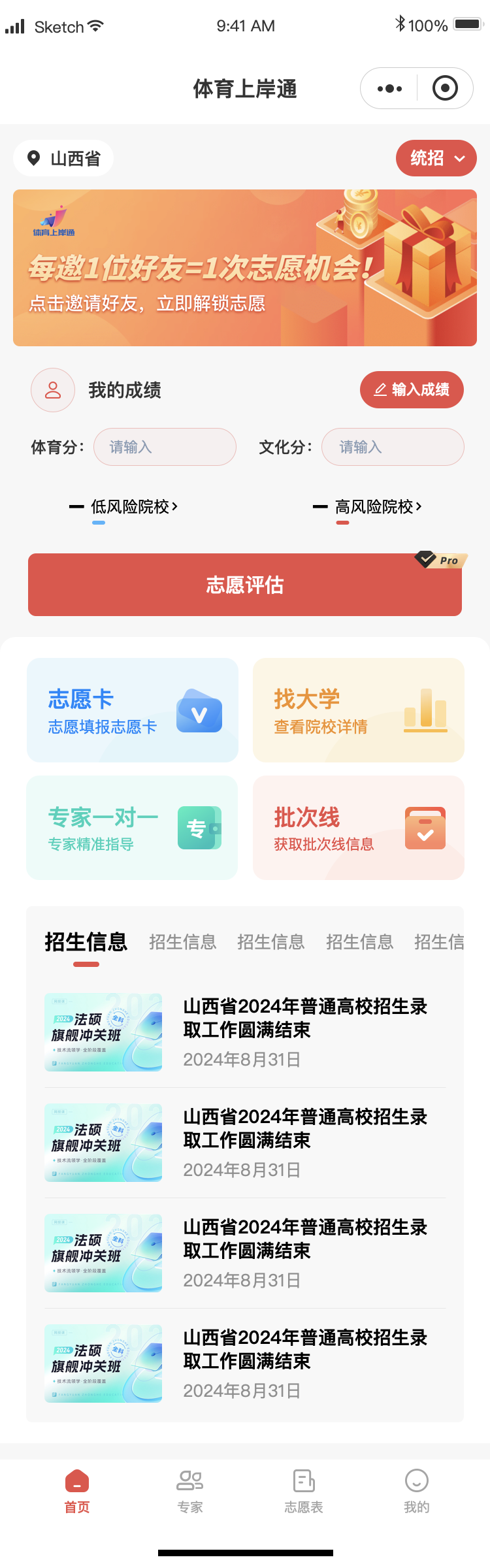Select the 首页 tab
490x1568 pixels.
coord(77,1490)
